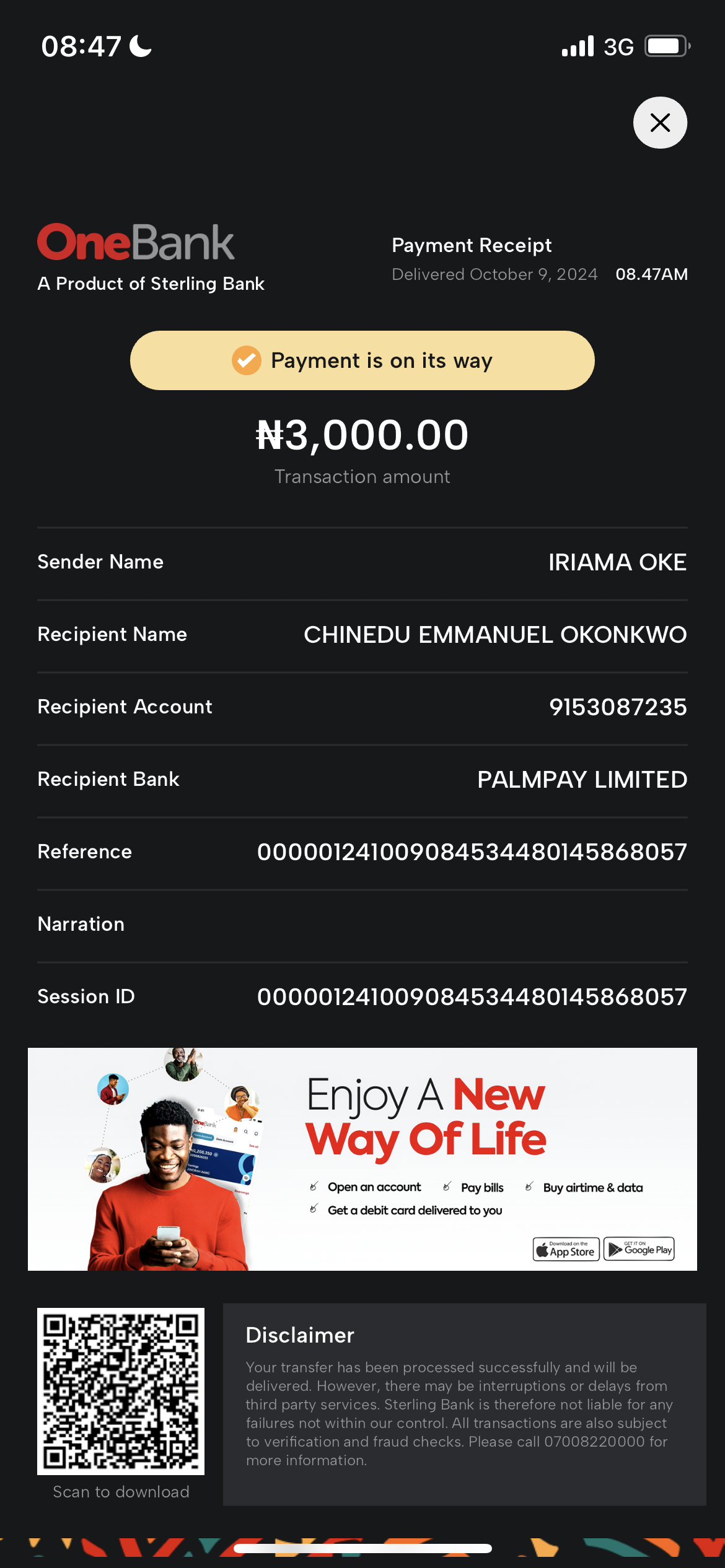Close the payment receipt

[x=660, y=123]
